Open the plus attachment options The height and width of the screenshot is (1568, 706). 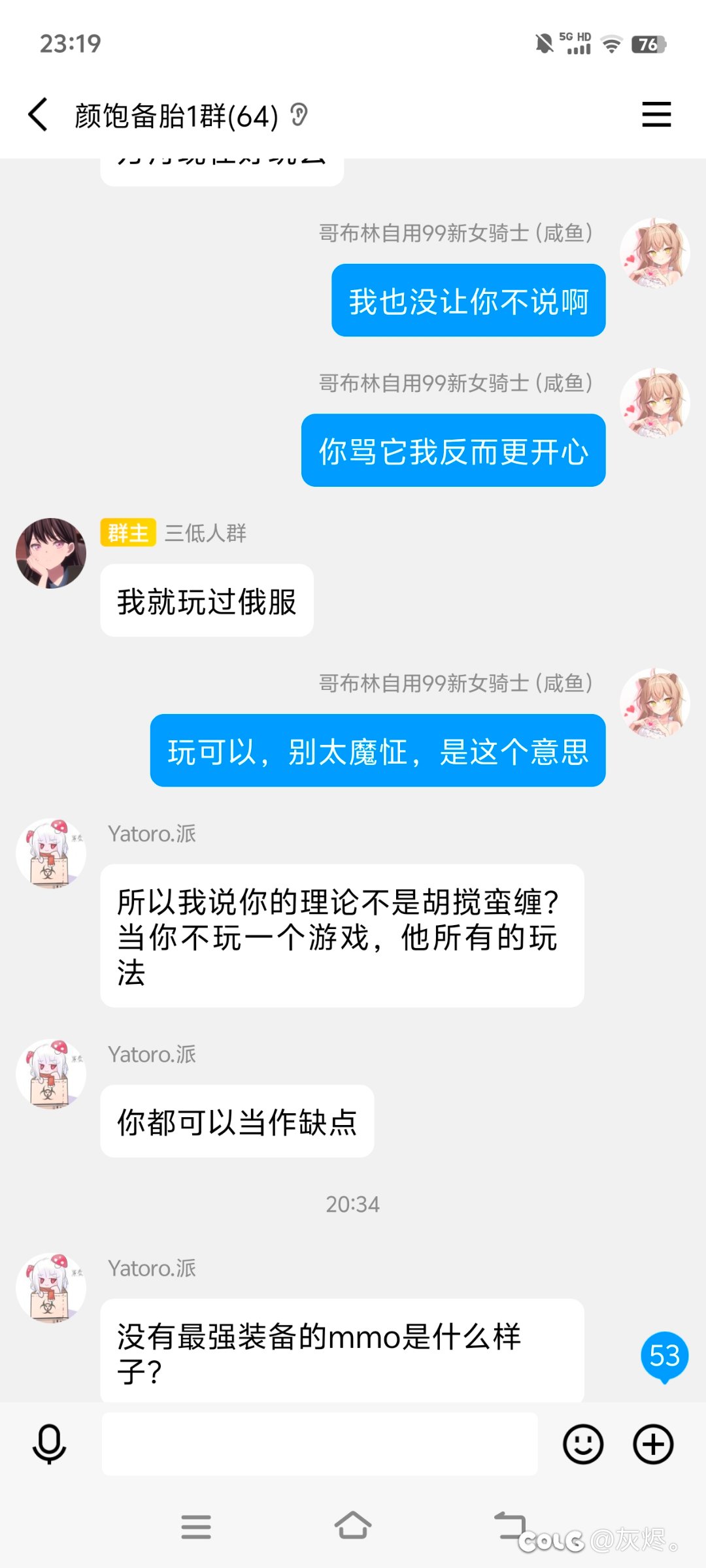(x=653, y=1444)
